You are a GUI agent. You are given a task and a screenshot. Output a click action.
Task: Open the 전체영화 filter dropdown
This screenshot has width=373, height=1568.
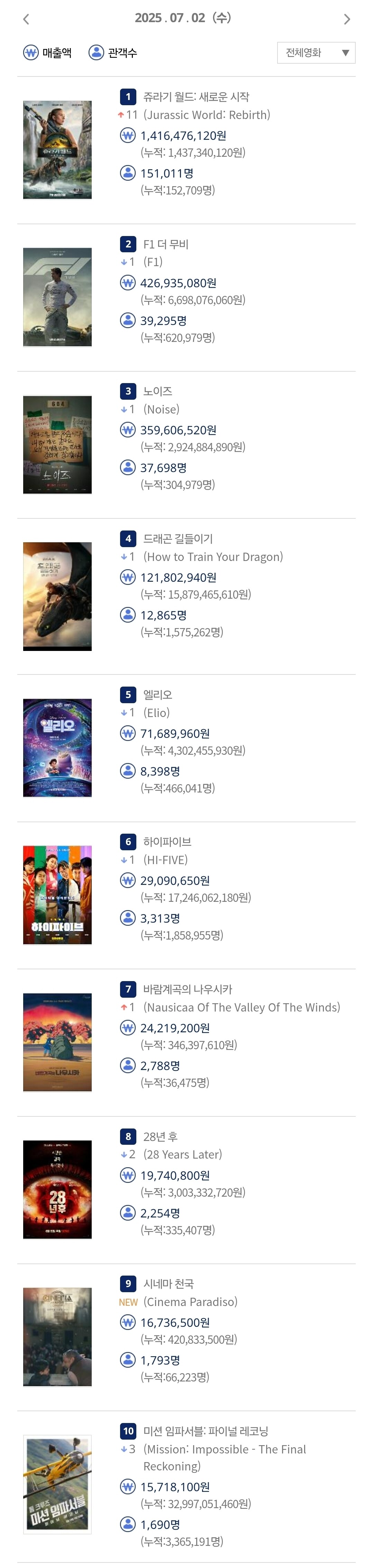coord(316,53)
